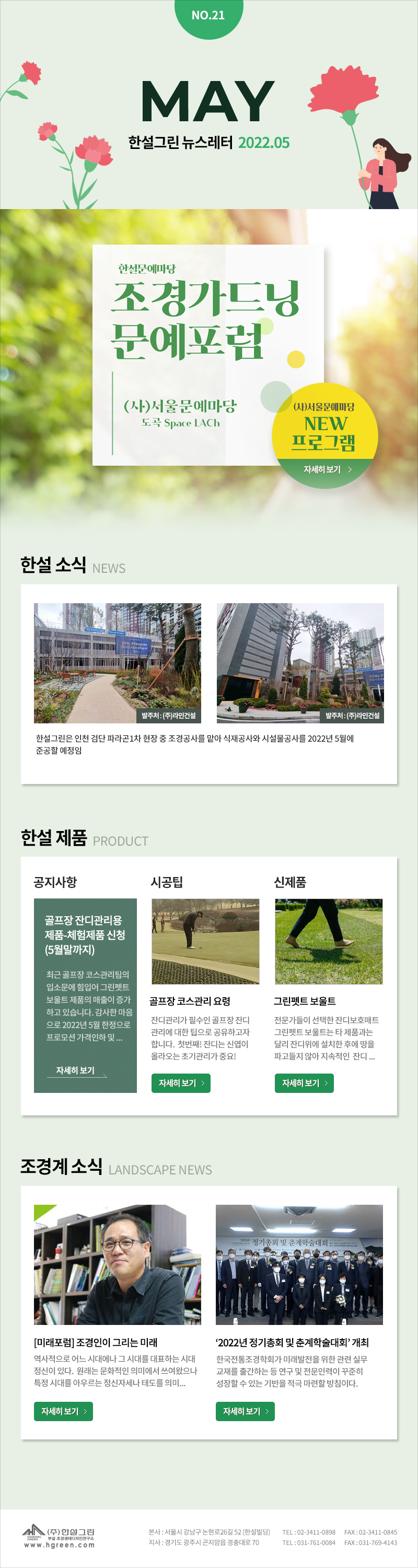Open the 정기총회 및 춘계학술대회 group photo

(299, 1264)
